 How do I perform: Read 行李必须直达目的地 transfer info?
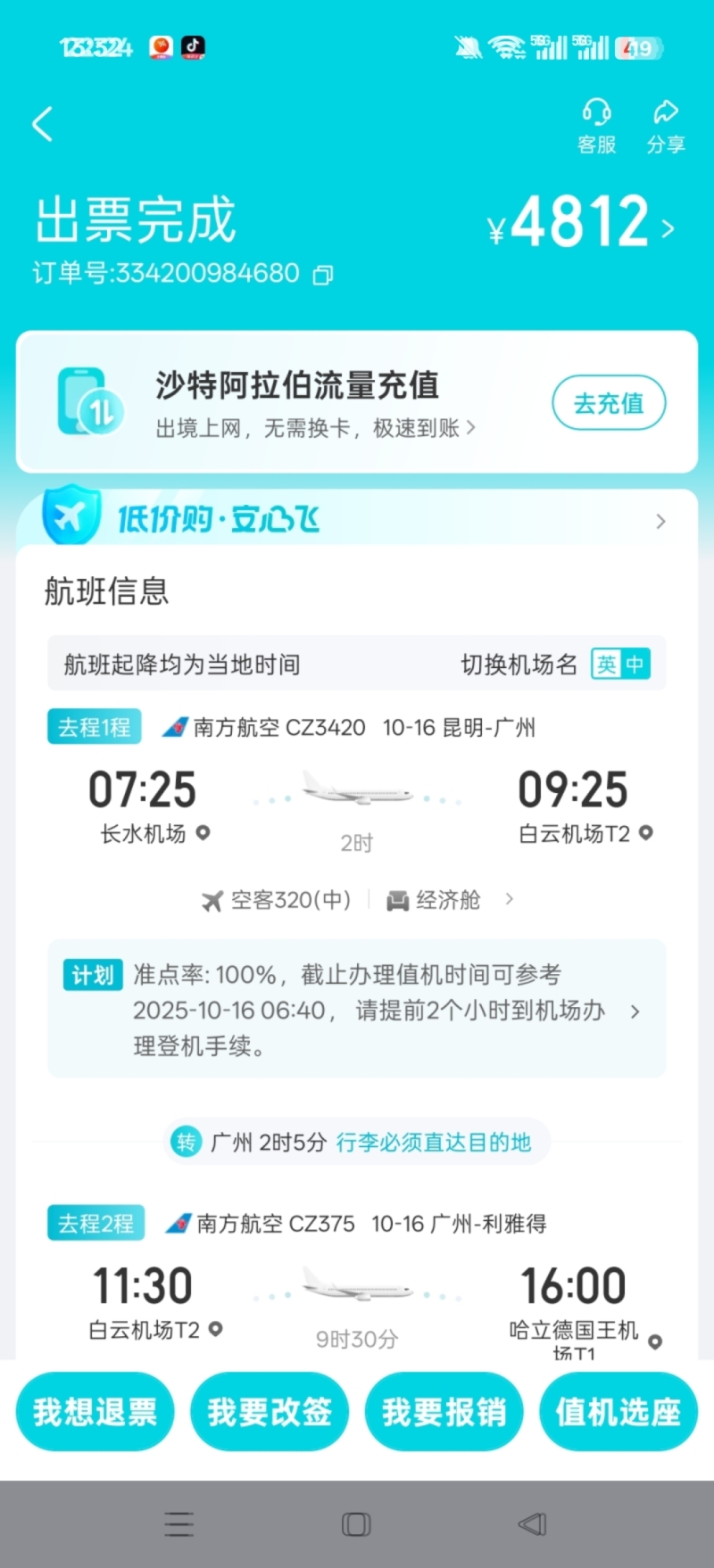click(x=434, y=1142)
